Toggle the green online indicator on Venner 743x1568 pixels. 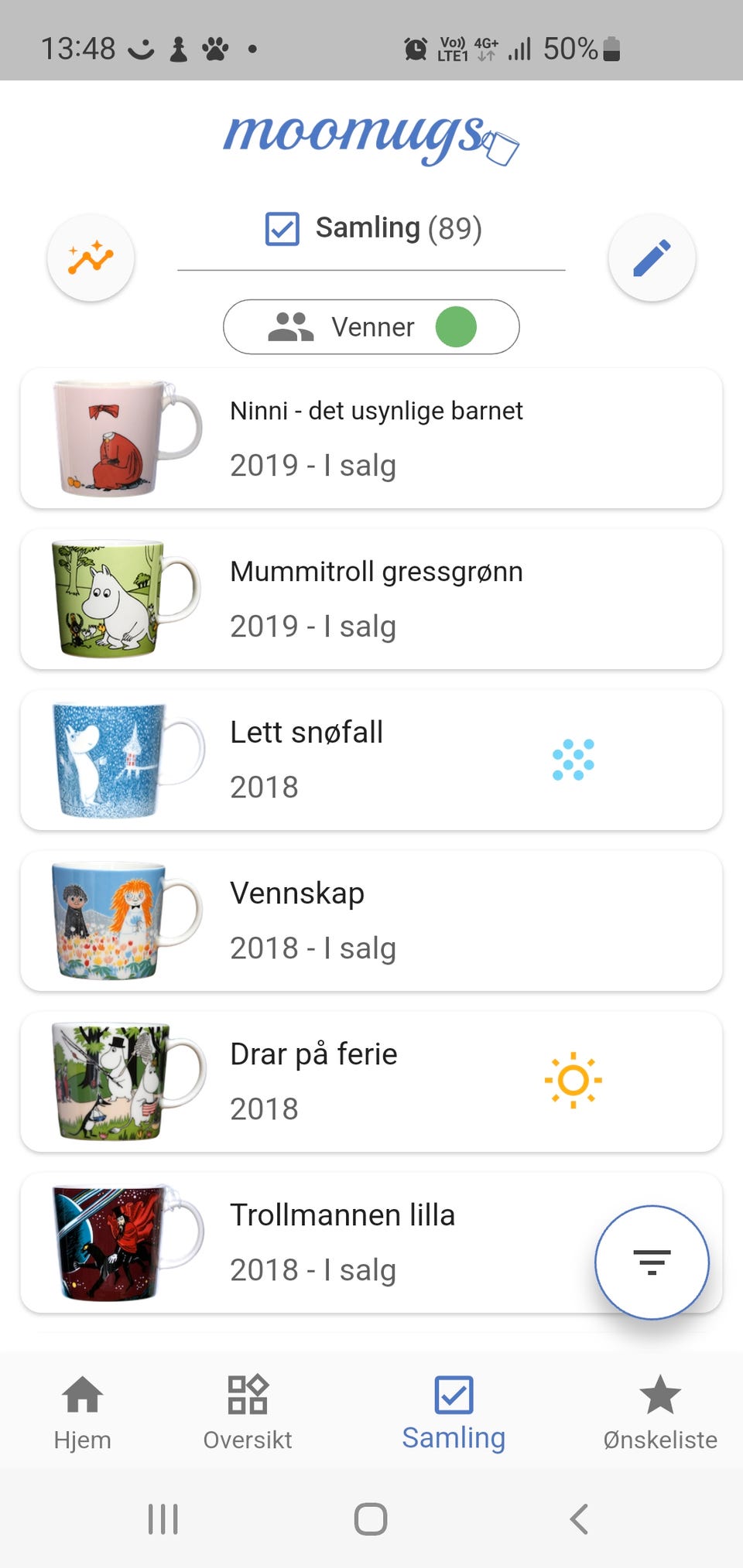tap(456, 326)
